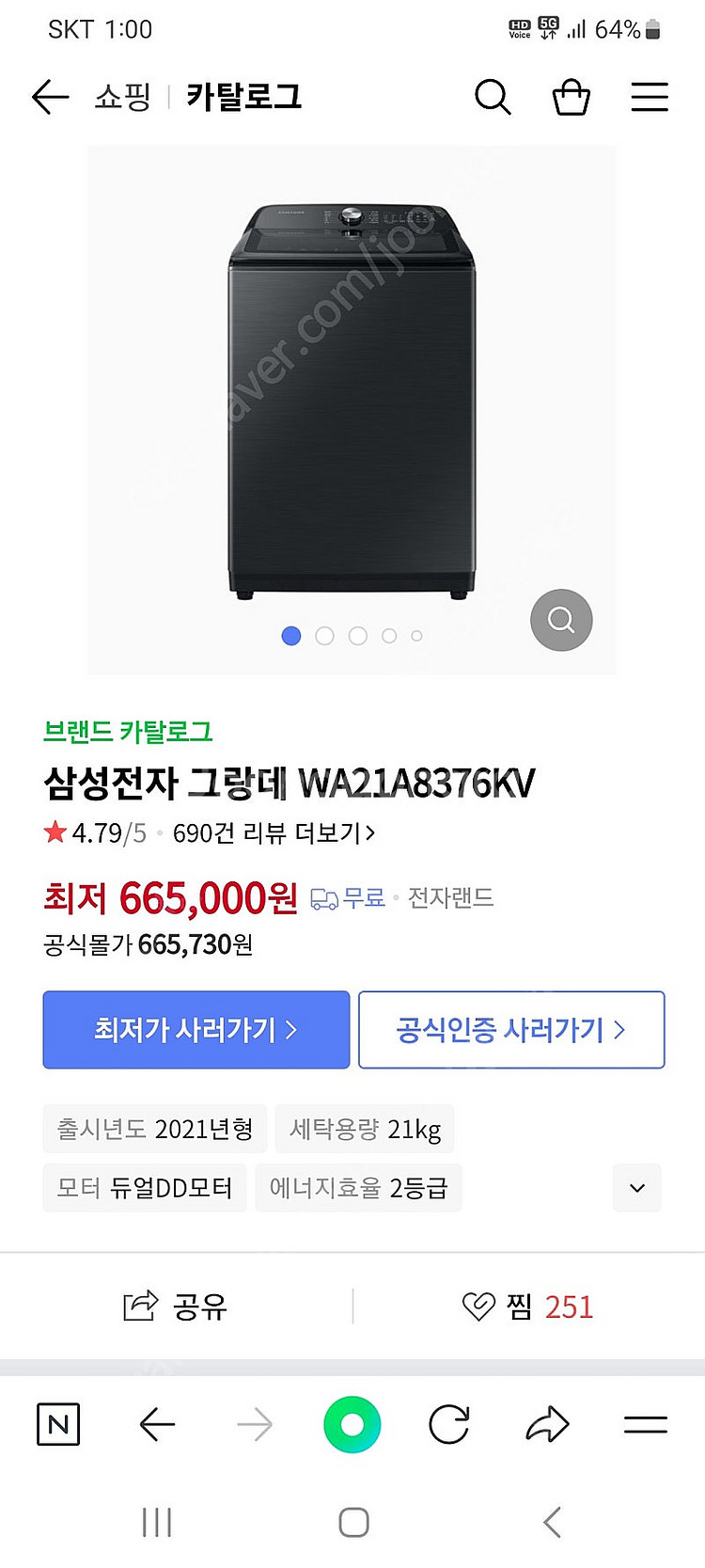This screenshot has height=1568, width=705.
Task: Select the second image page dot
Action: tap(324, 636)
